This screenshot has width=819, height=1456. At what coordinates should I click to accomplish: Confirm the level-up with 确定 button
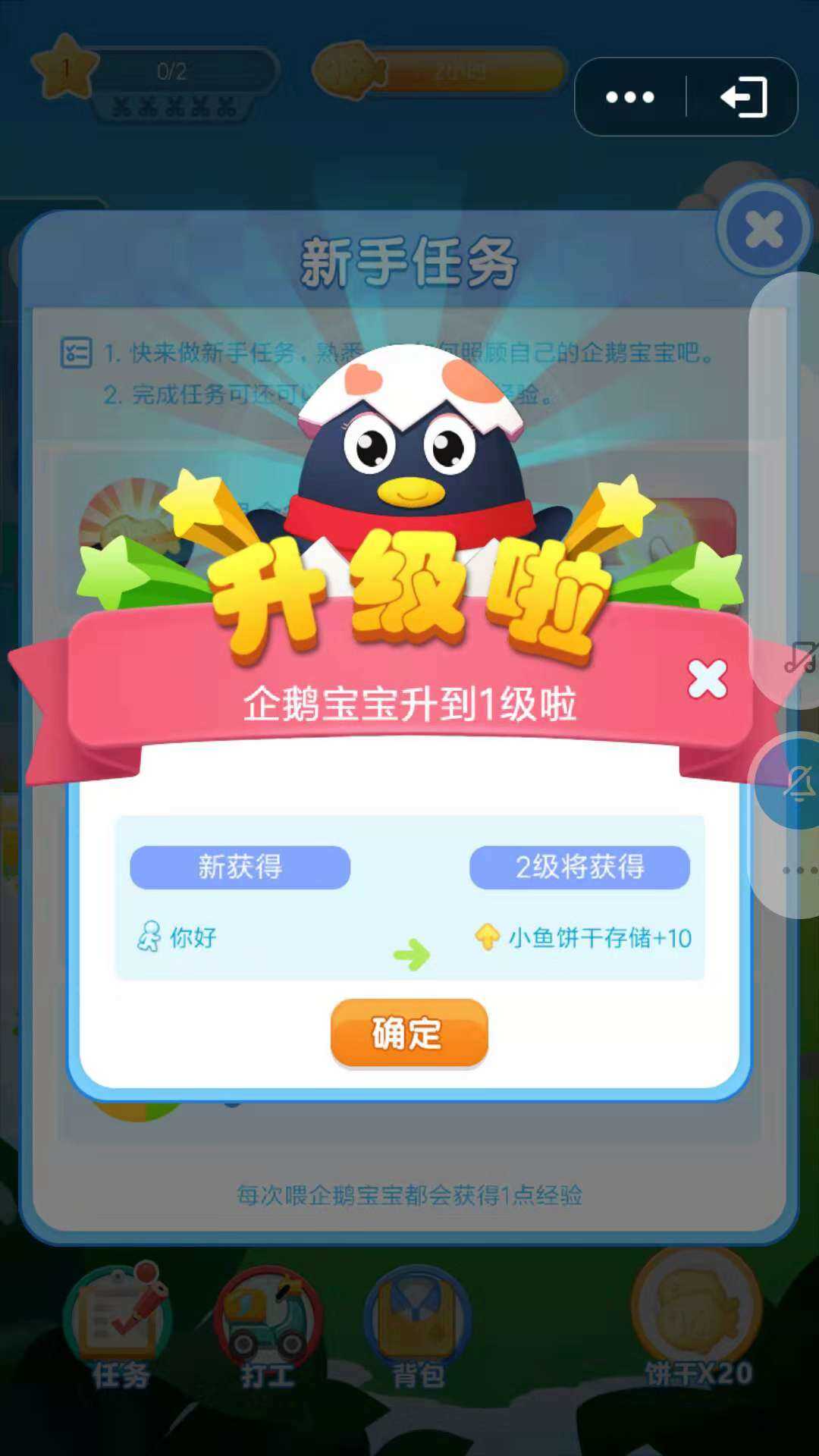(409, 1033)
